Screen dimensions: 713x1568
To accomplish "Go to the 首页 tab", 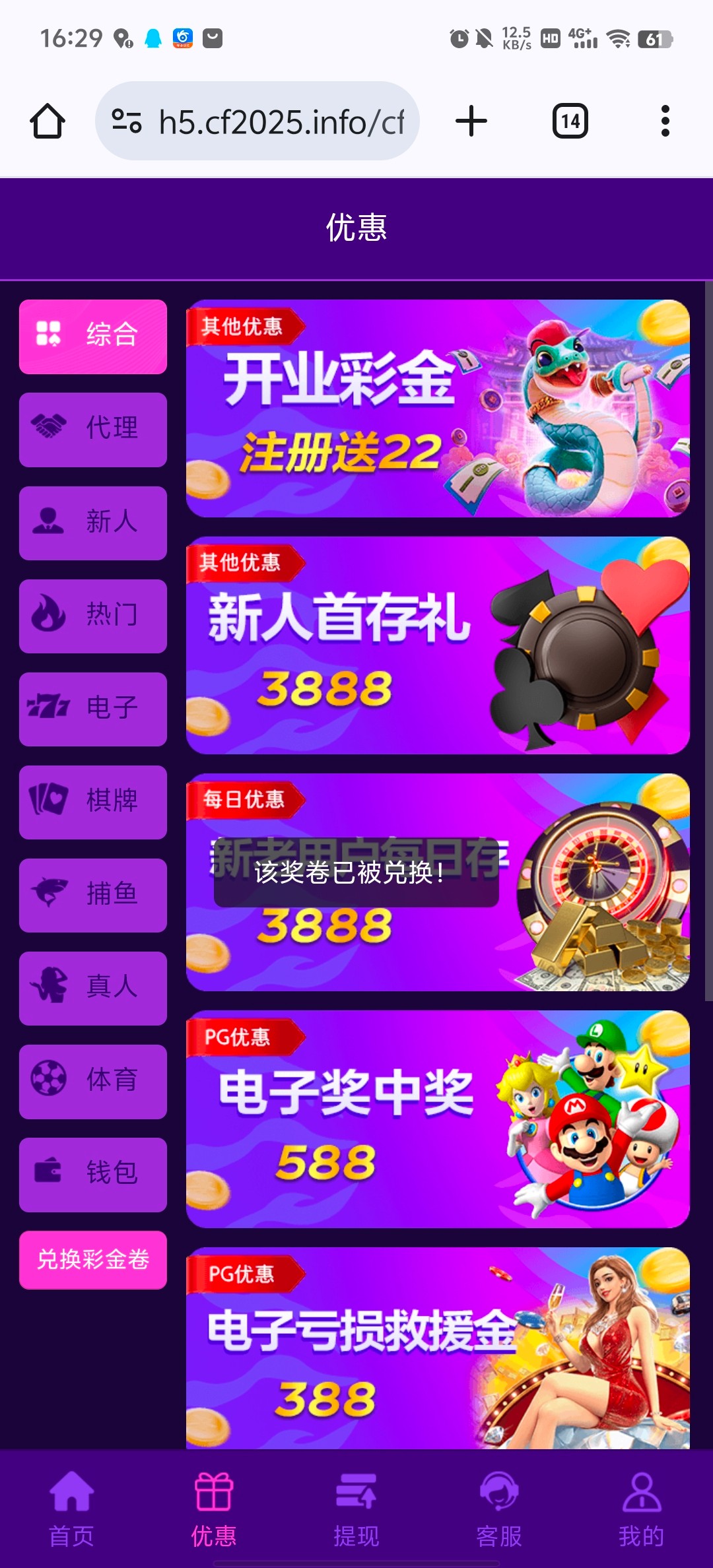I will pyautogui.click(x=71, y=1509).
